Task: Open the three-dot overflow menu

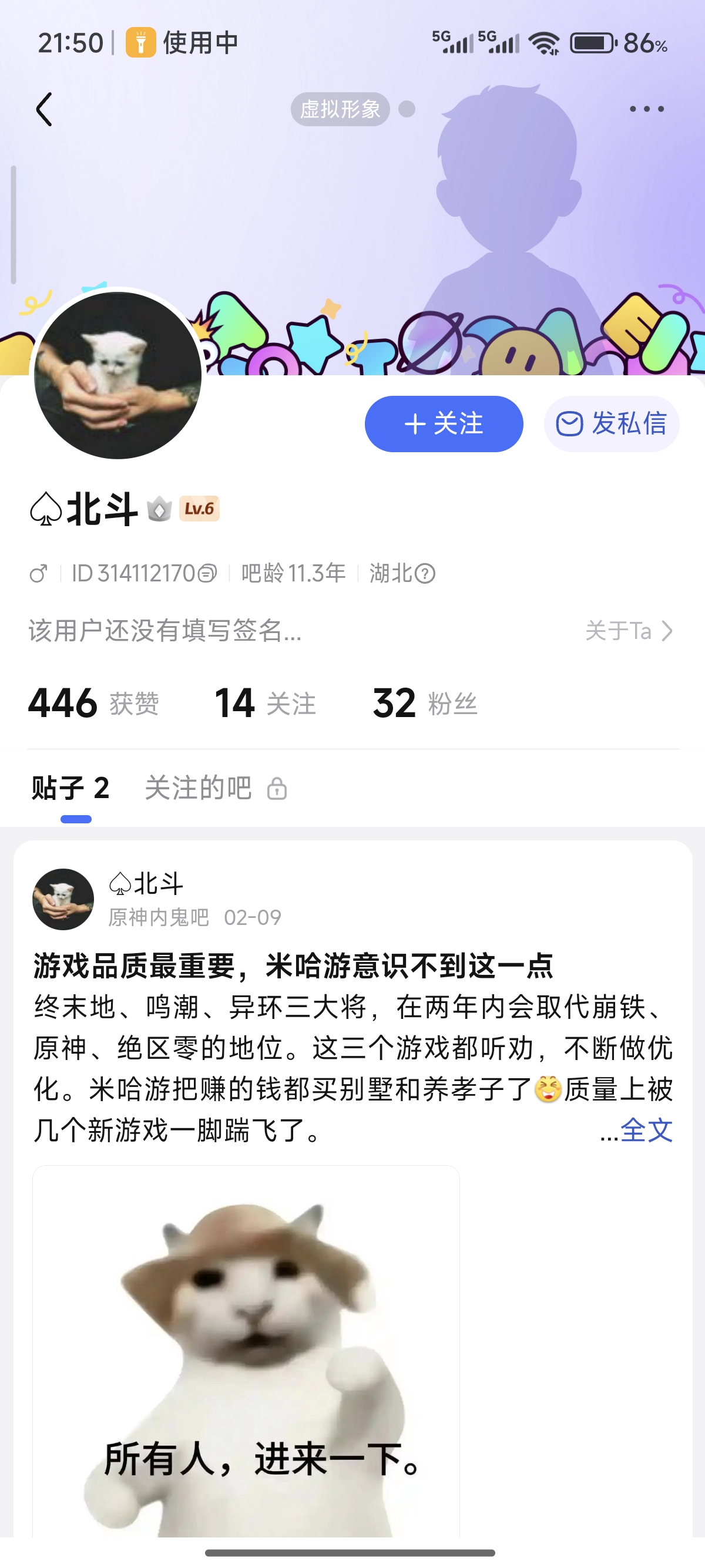Action: [646, 110]
